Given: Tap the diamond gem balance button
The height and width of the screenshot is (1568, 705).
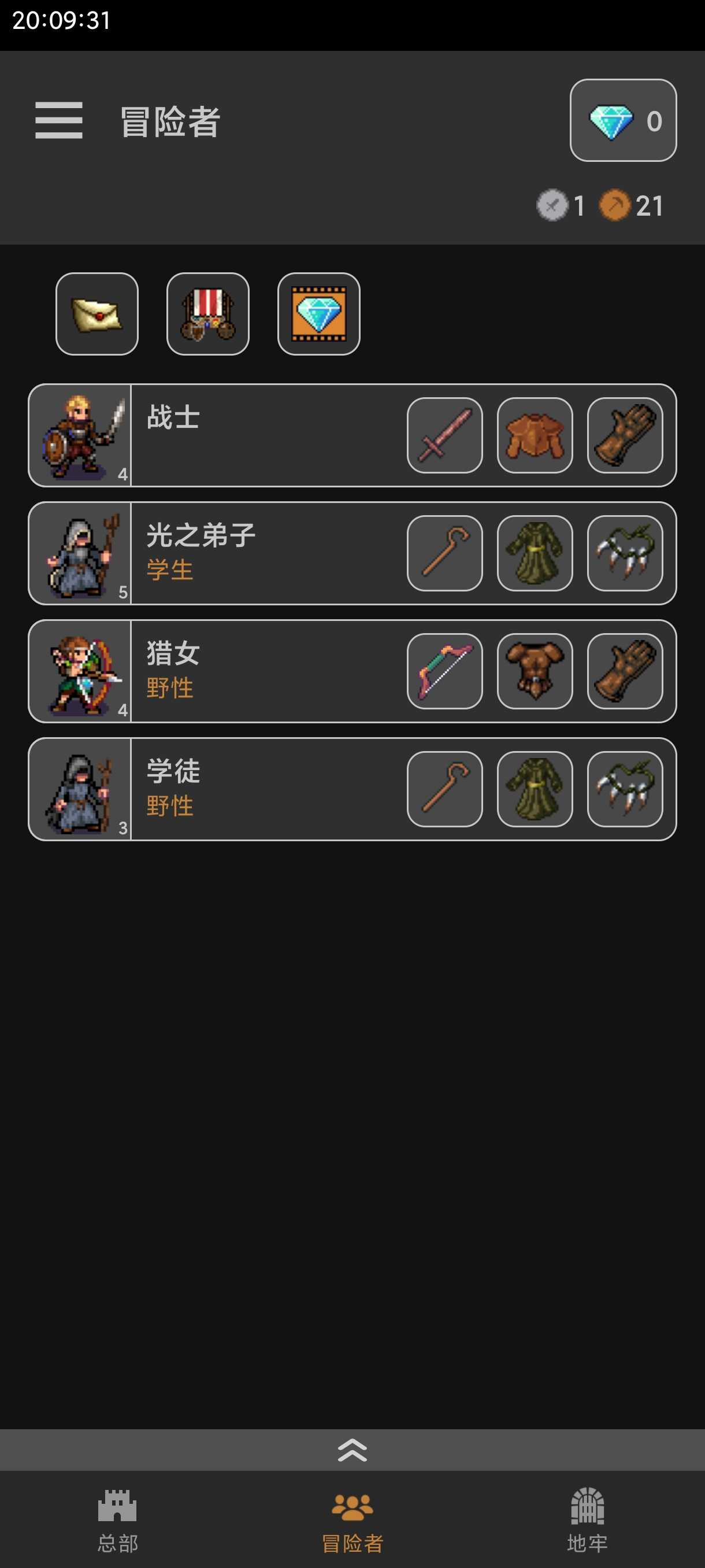Looking at the screenshot, I should (622, 120).
